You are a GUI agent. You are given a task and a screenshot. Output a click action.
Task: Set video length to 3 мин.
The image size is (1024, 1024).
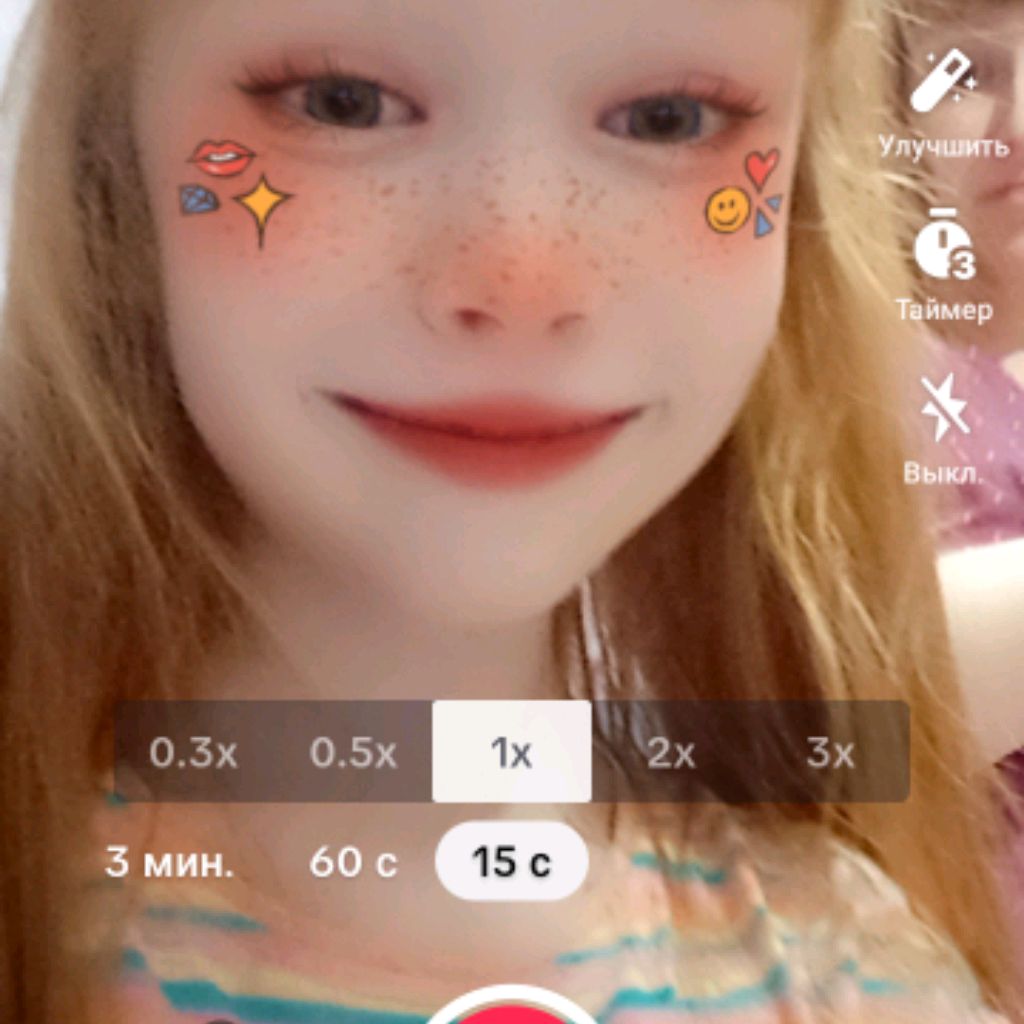(x=169, y=862)
